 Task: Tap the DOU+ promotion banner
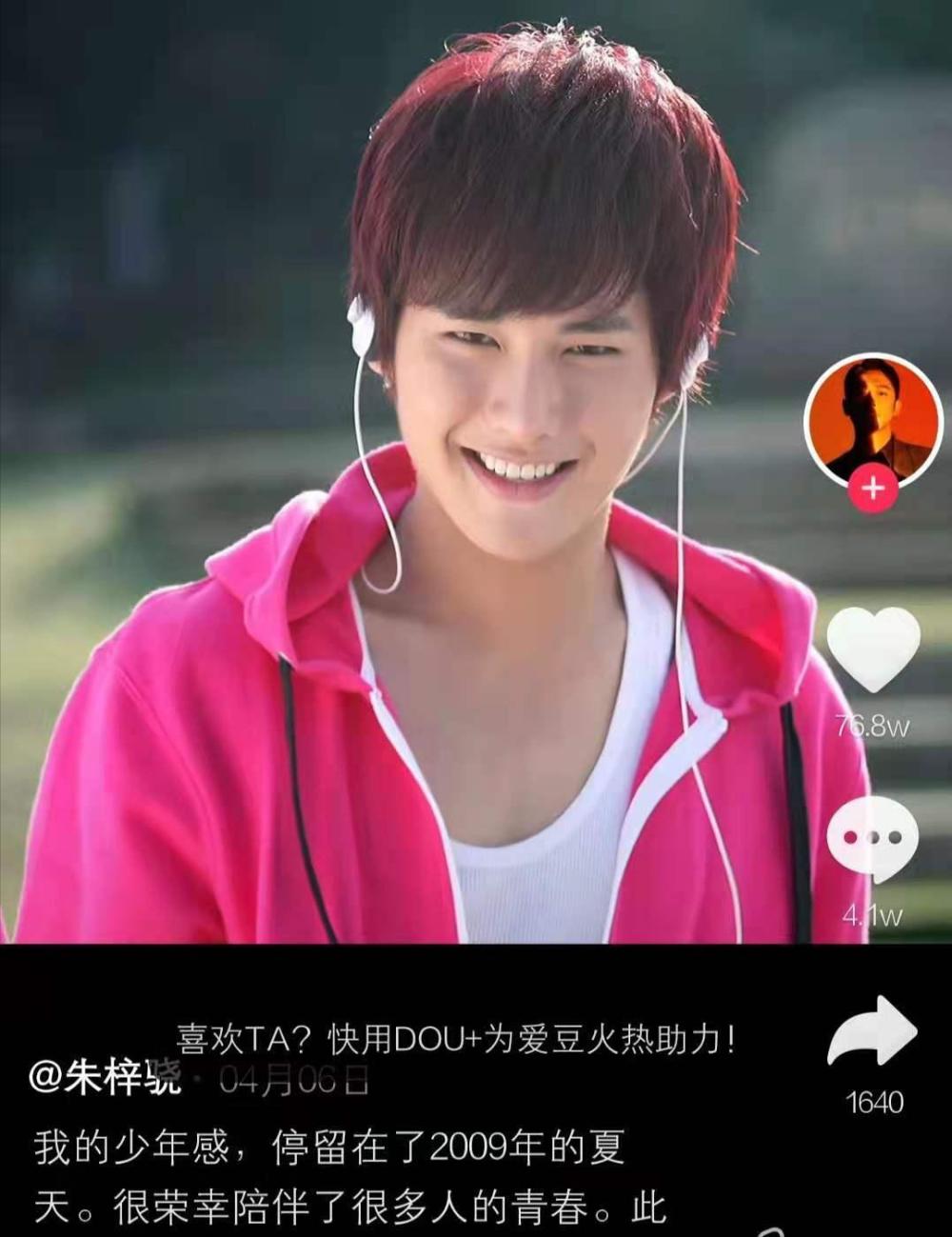pos(455,1040)
